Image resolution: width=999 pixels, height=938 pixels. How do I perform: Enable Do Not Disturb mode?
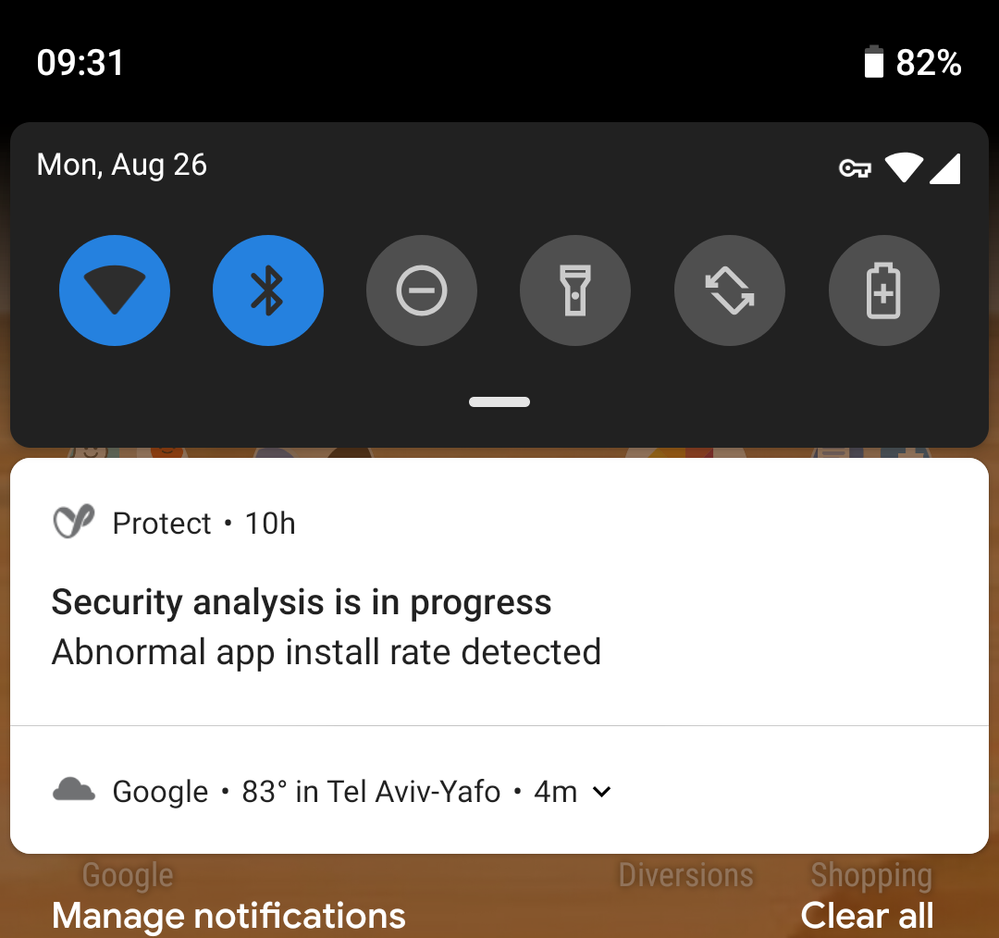click(x=421, y=290)
